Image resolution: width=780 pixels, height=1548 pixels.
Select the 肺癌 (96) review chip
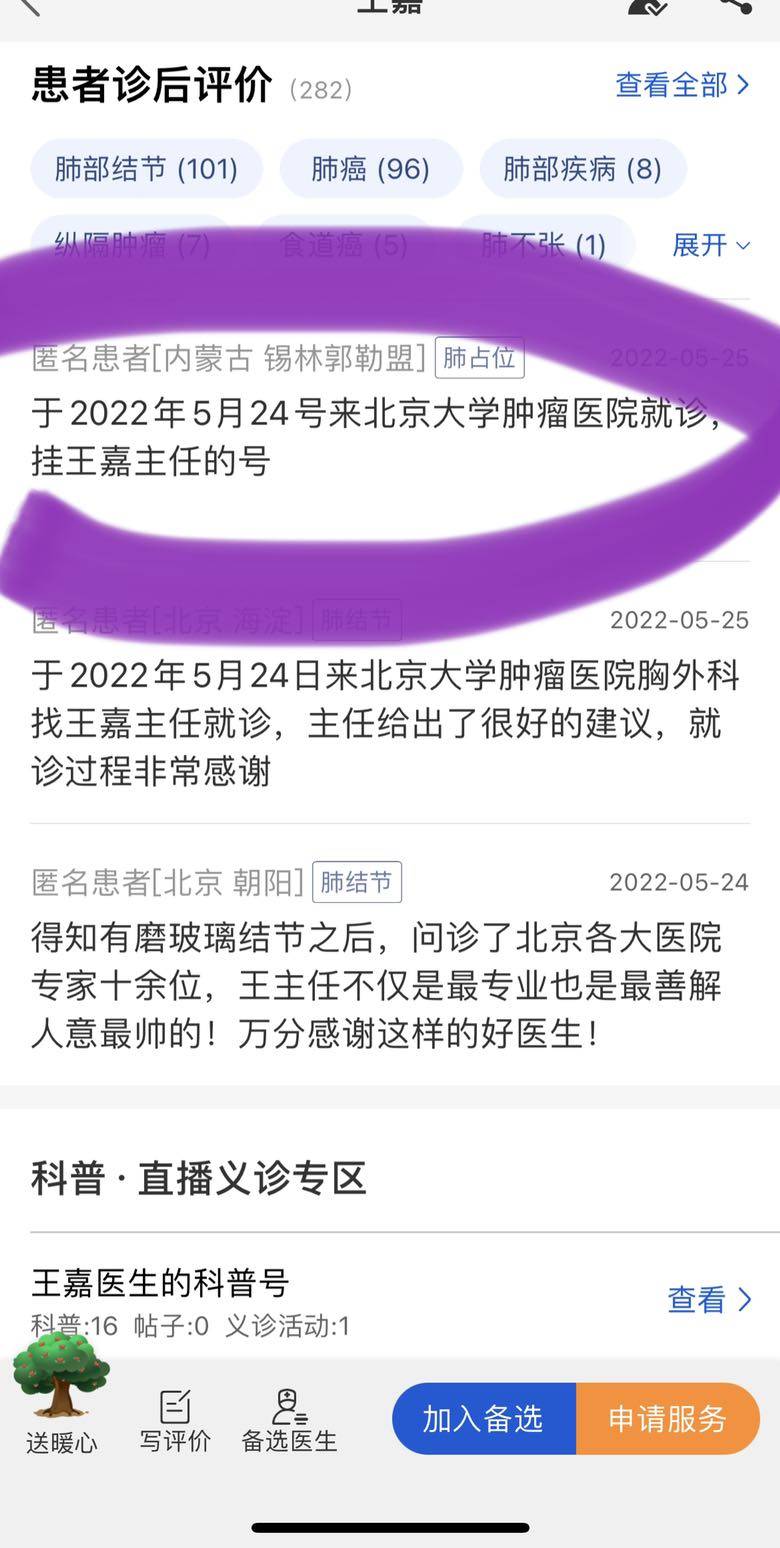click(x=370, y=169)
